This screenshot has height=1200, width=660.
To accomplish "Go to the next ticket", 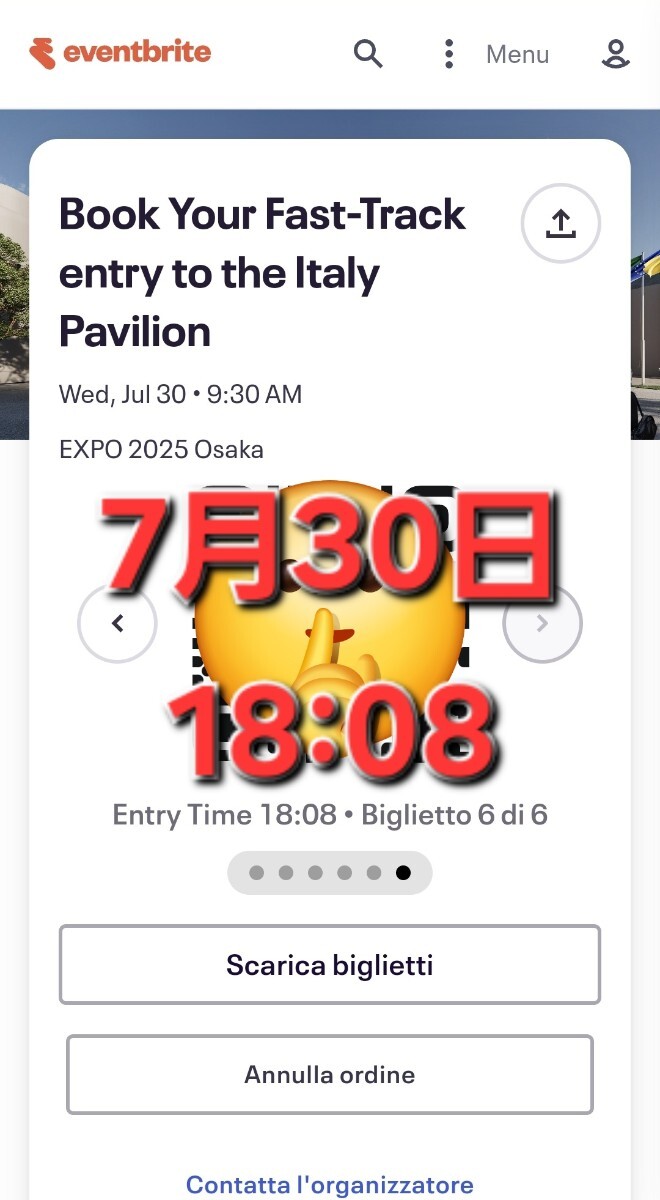I will (x=542, y=624).
